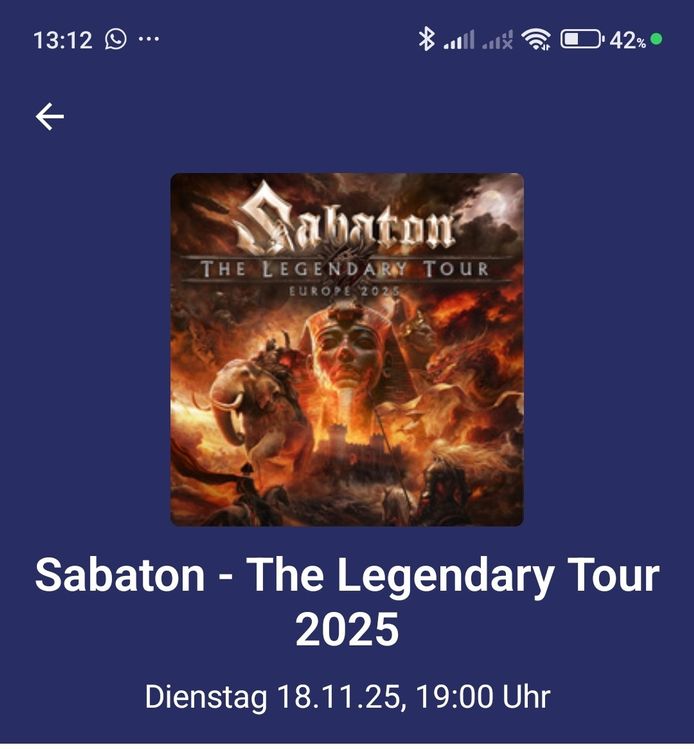Screen dimensions: 694x750
Task: Go back using the arrow
Action: [50, 117]
